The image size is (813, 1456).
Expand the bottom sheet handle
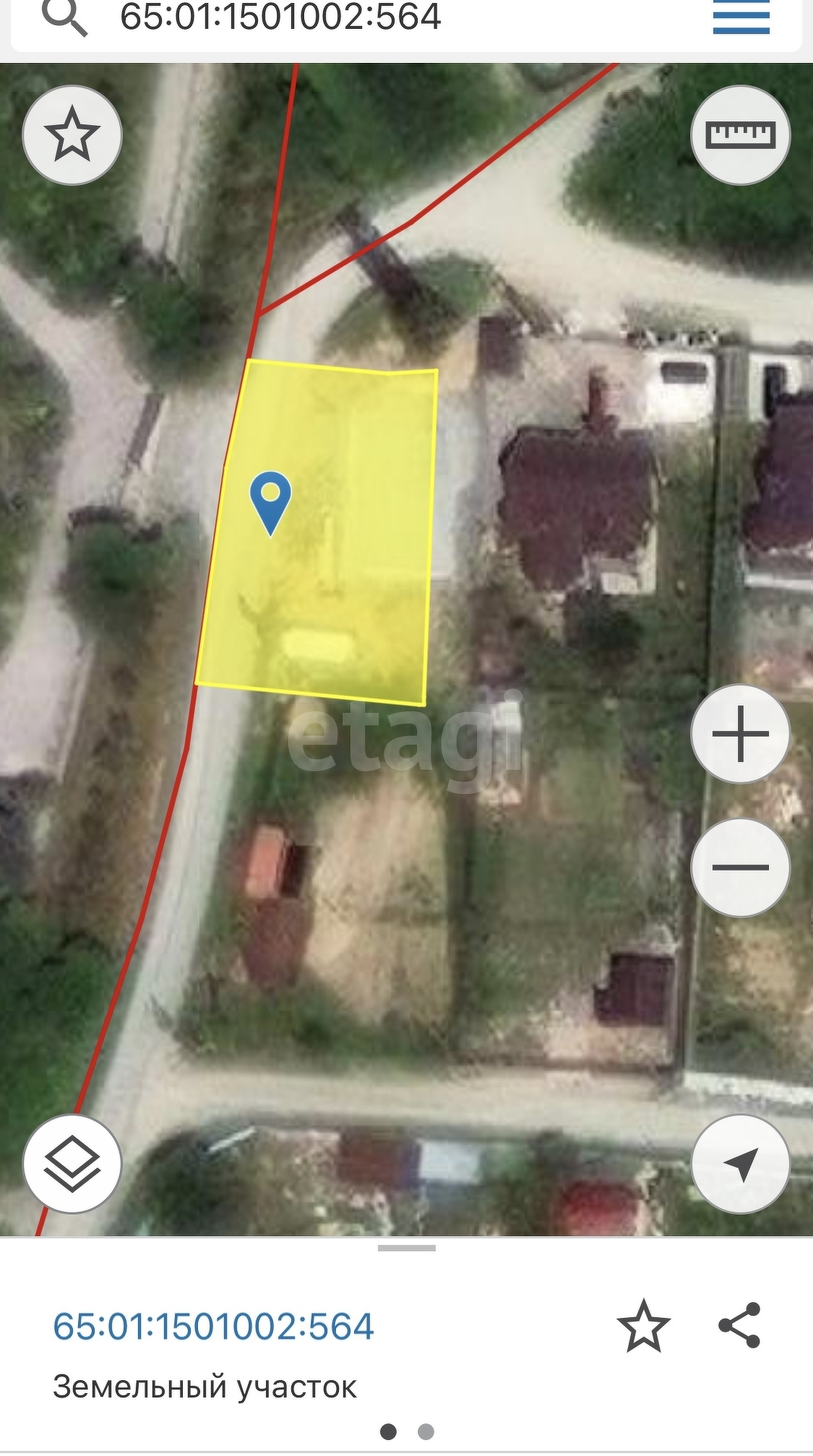[x=406, y=1248]
